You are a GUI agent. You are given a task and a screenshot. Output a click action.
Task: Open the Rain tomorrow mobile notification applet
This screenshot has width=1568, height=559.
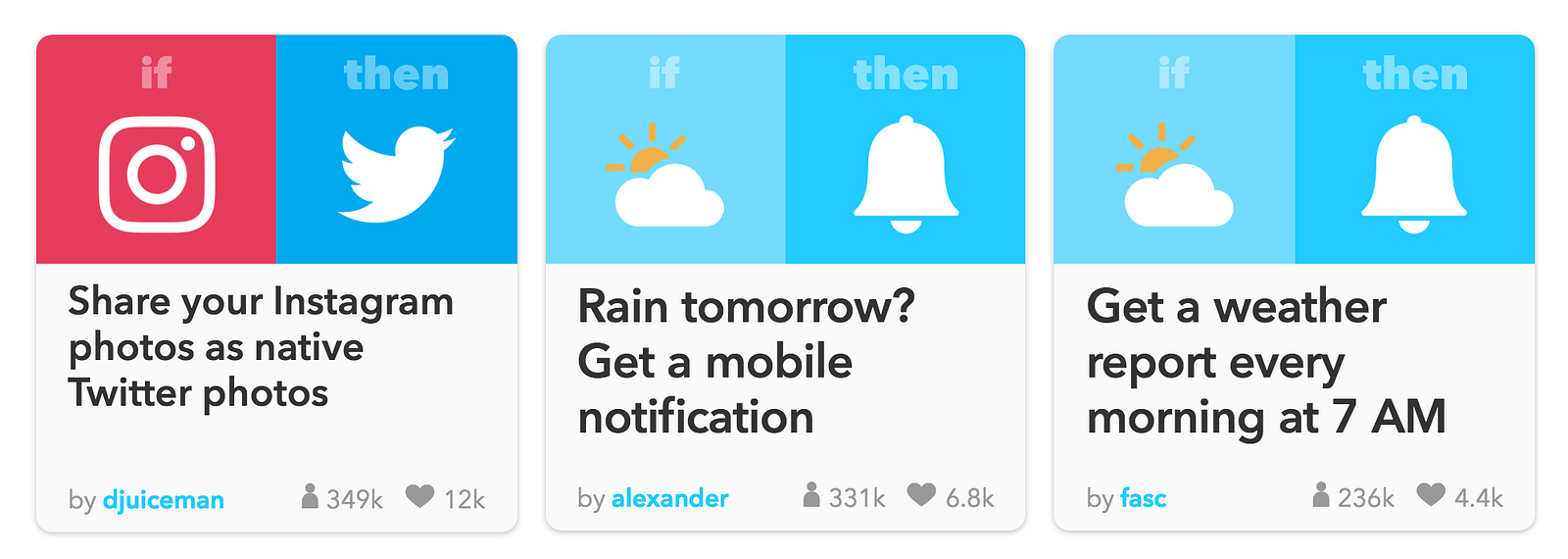click(x=745, y=362)
